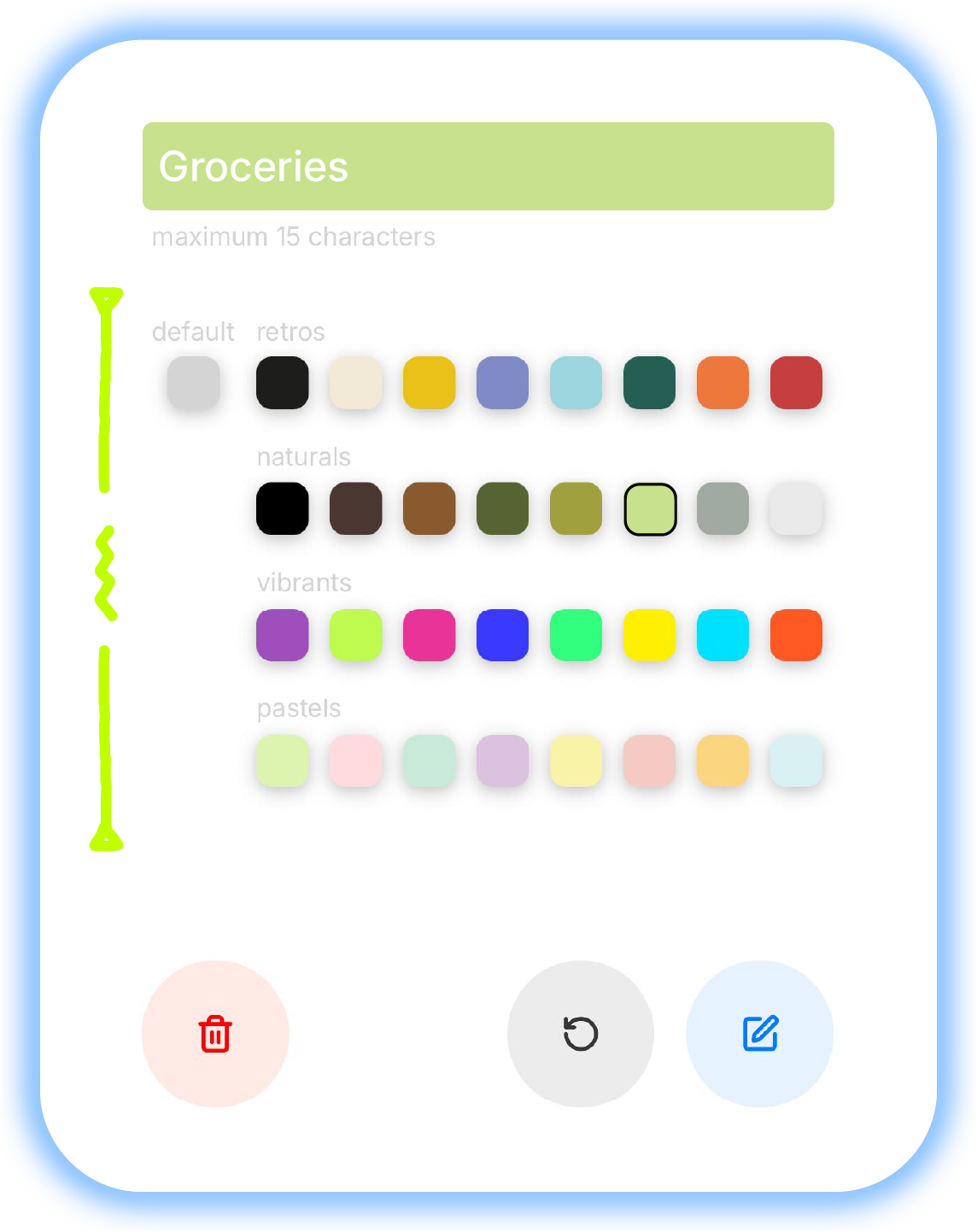Pick the brown swatch in naturals

(x=430, y=509)
